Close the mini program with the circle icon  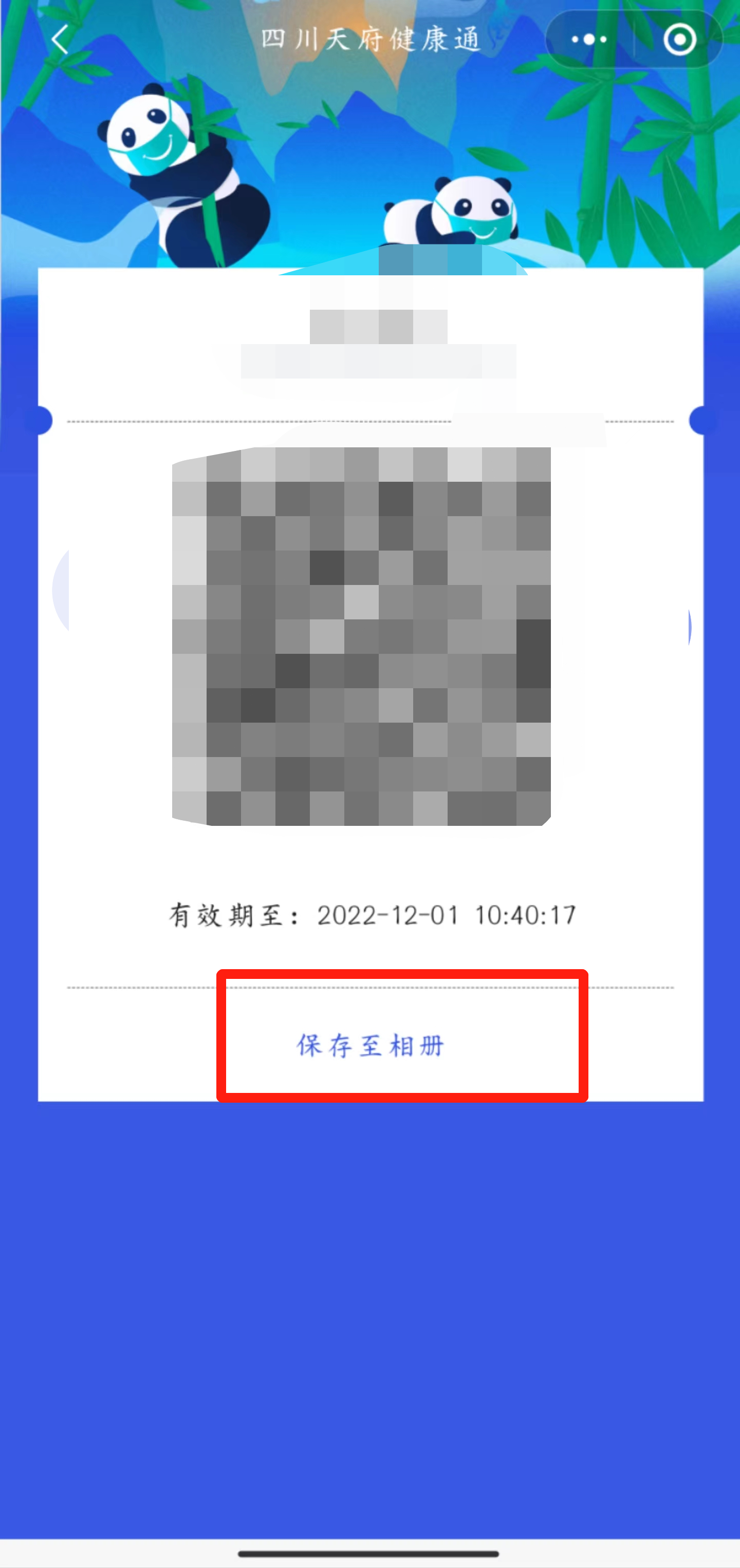click(x=679, y=40)
